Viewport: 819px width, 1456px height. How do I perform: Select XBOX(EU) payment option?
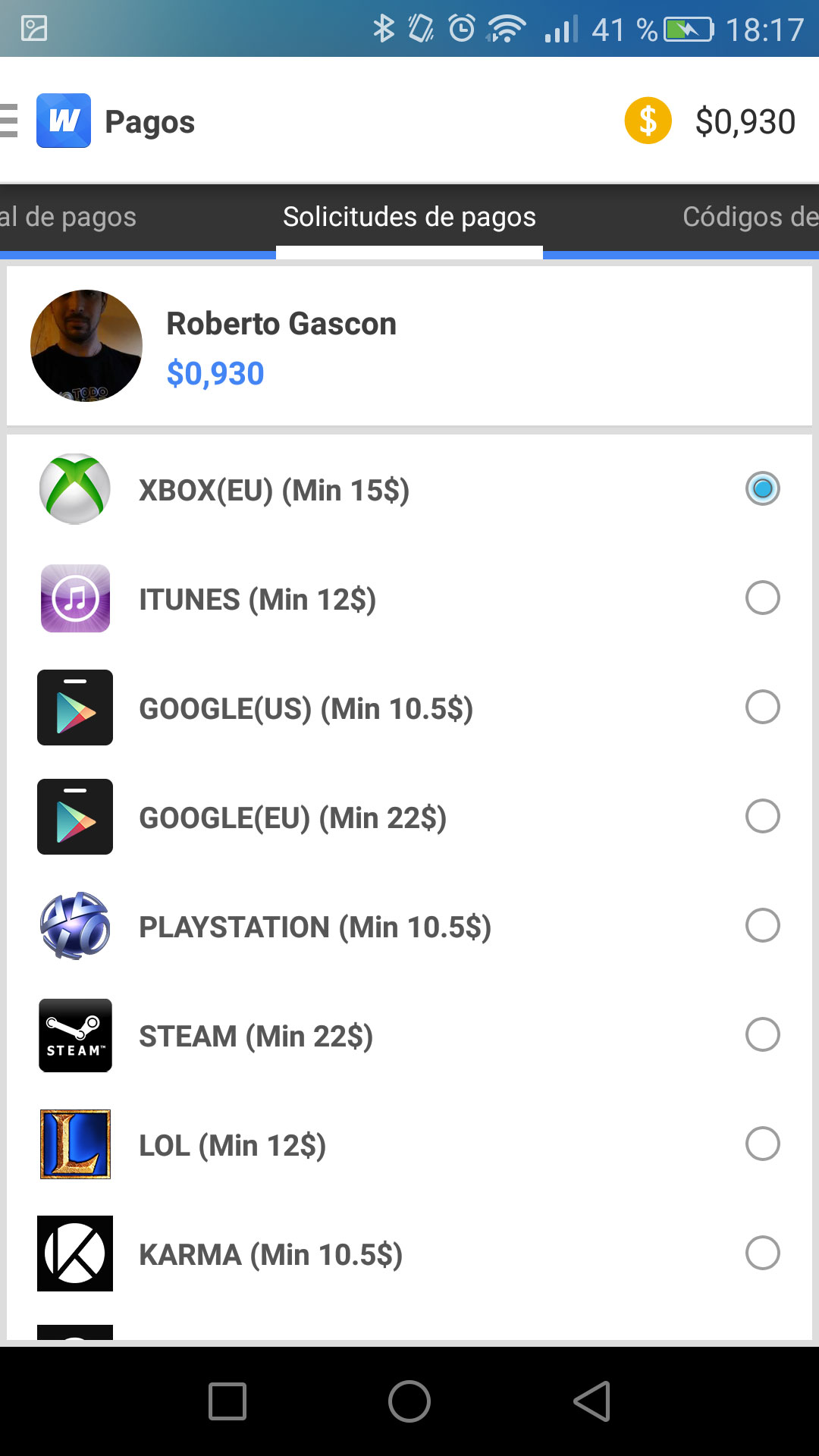pyautogui.click(x=762, y=489)
